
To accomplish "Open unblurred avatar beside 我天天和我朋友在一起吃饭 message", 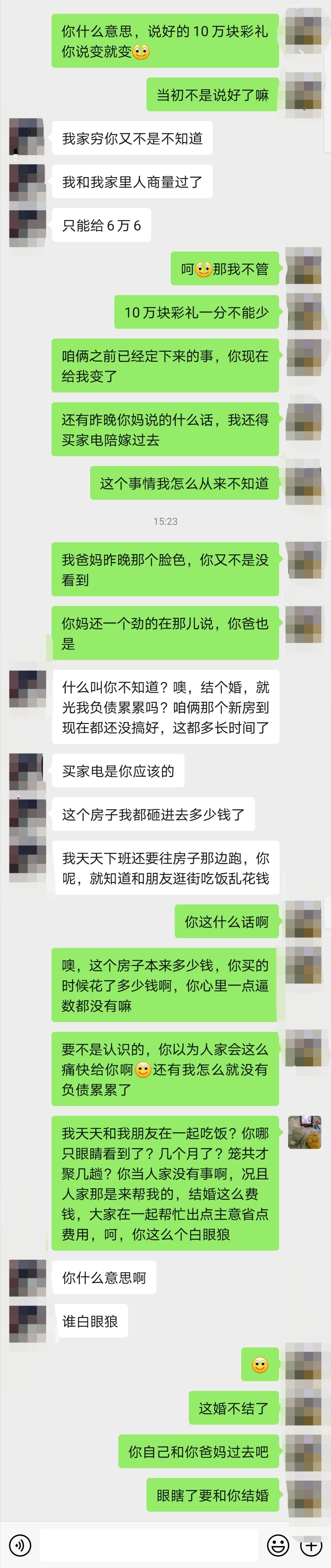I will (304, 1132).
